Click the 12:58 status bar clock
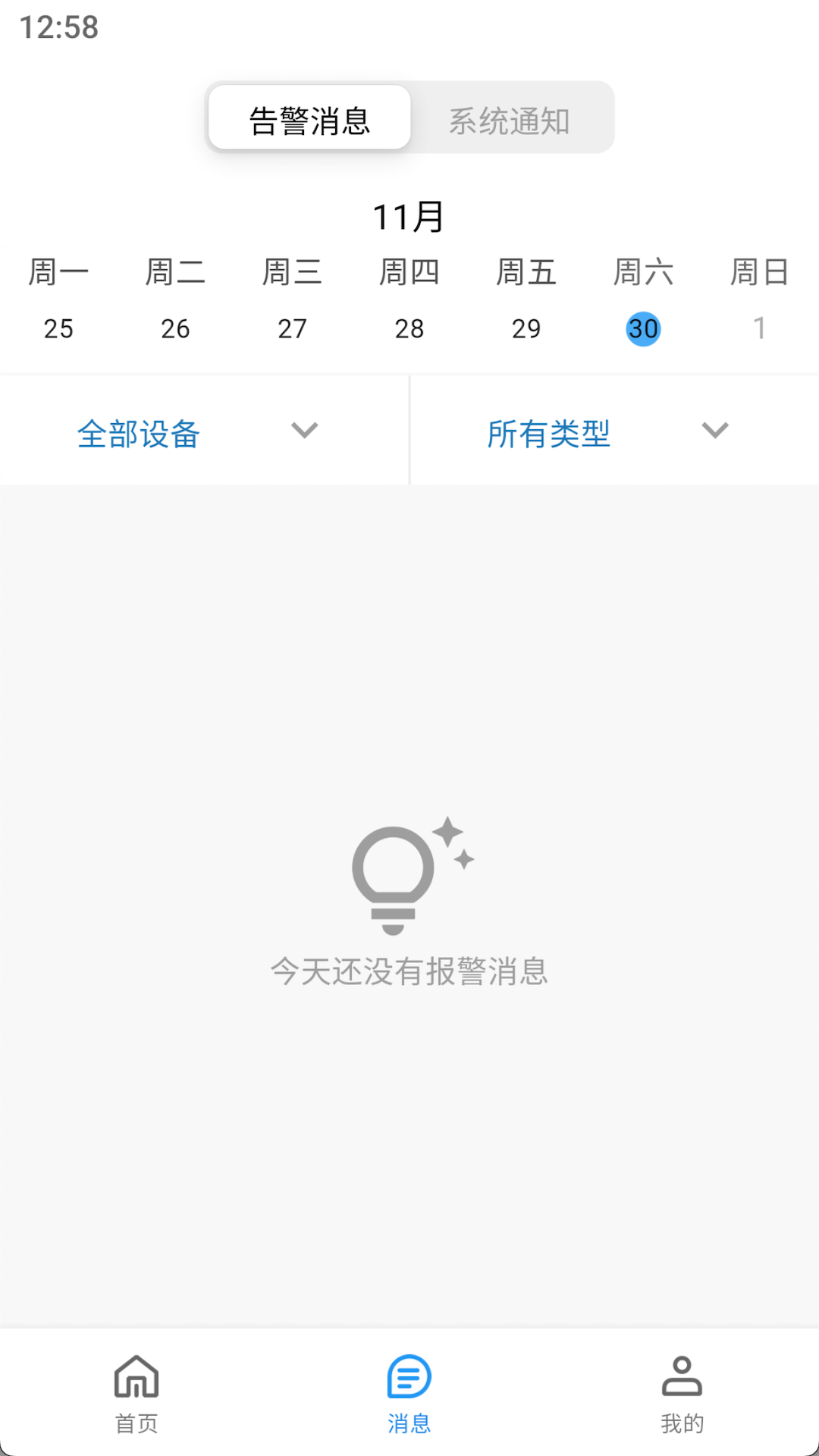 click(x=59, y=28)
